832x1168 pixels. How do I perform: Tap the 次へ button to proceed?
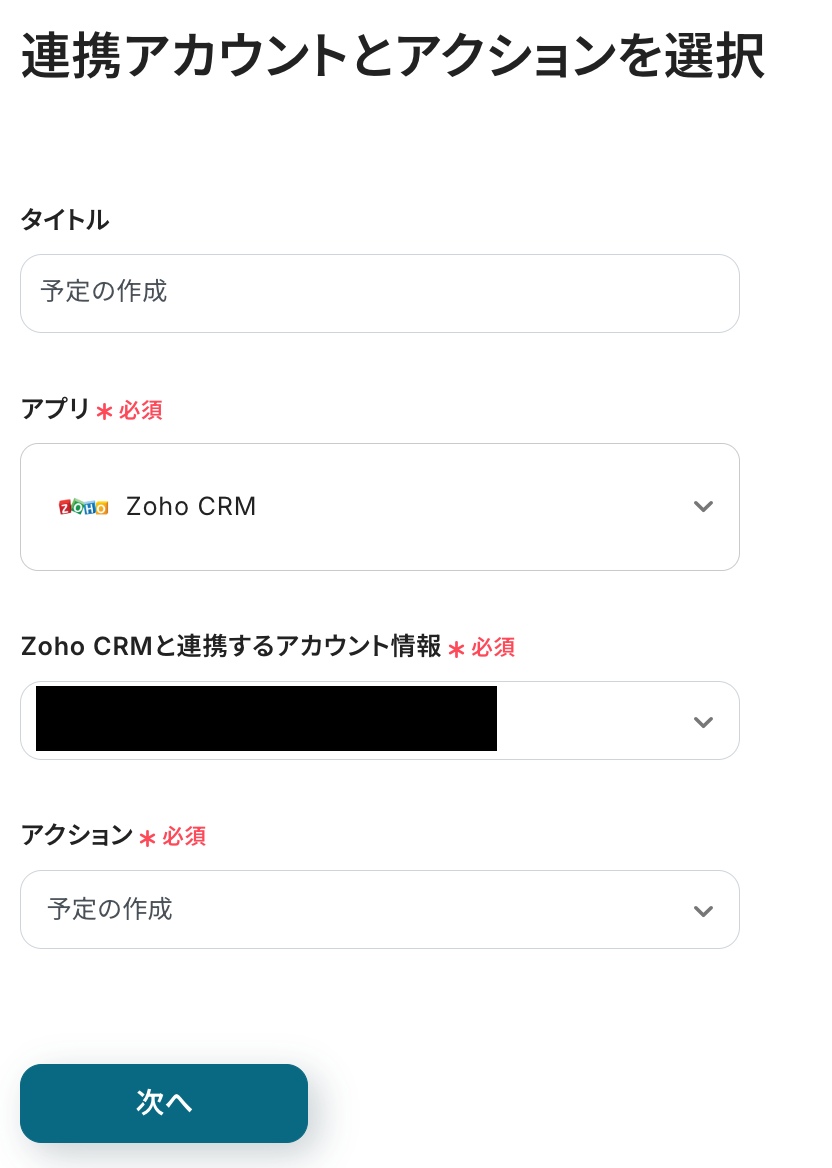pyautogui.click(x=164, y=1103)
